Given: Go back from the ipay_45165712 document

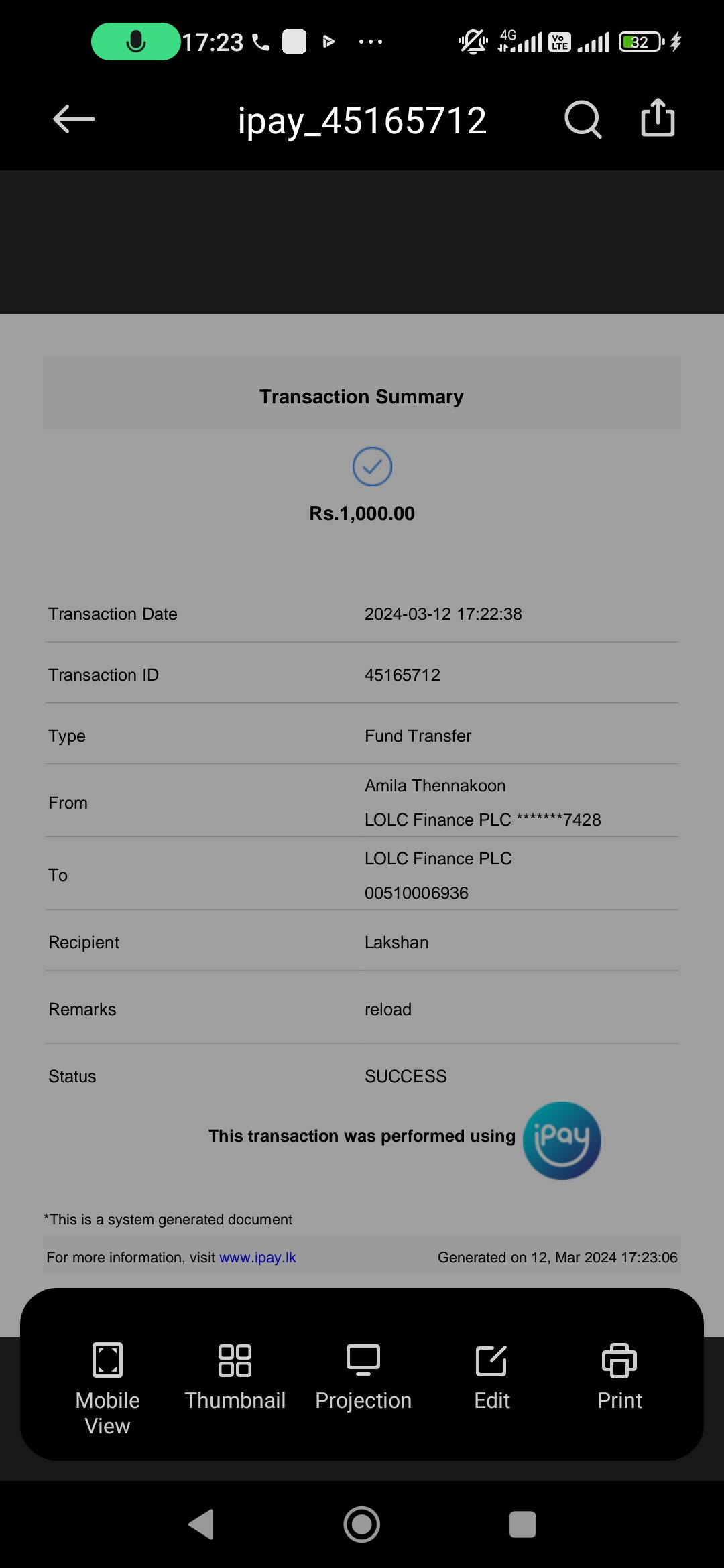Looking at the screenshot, I should click(x=74, y=120).
